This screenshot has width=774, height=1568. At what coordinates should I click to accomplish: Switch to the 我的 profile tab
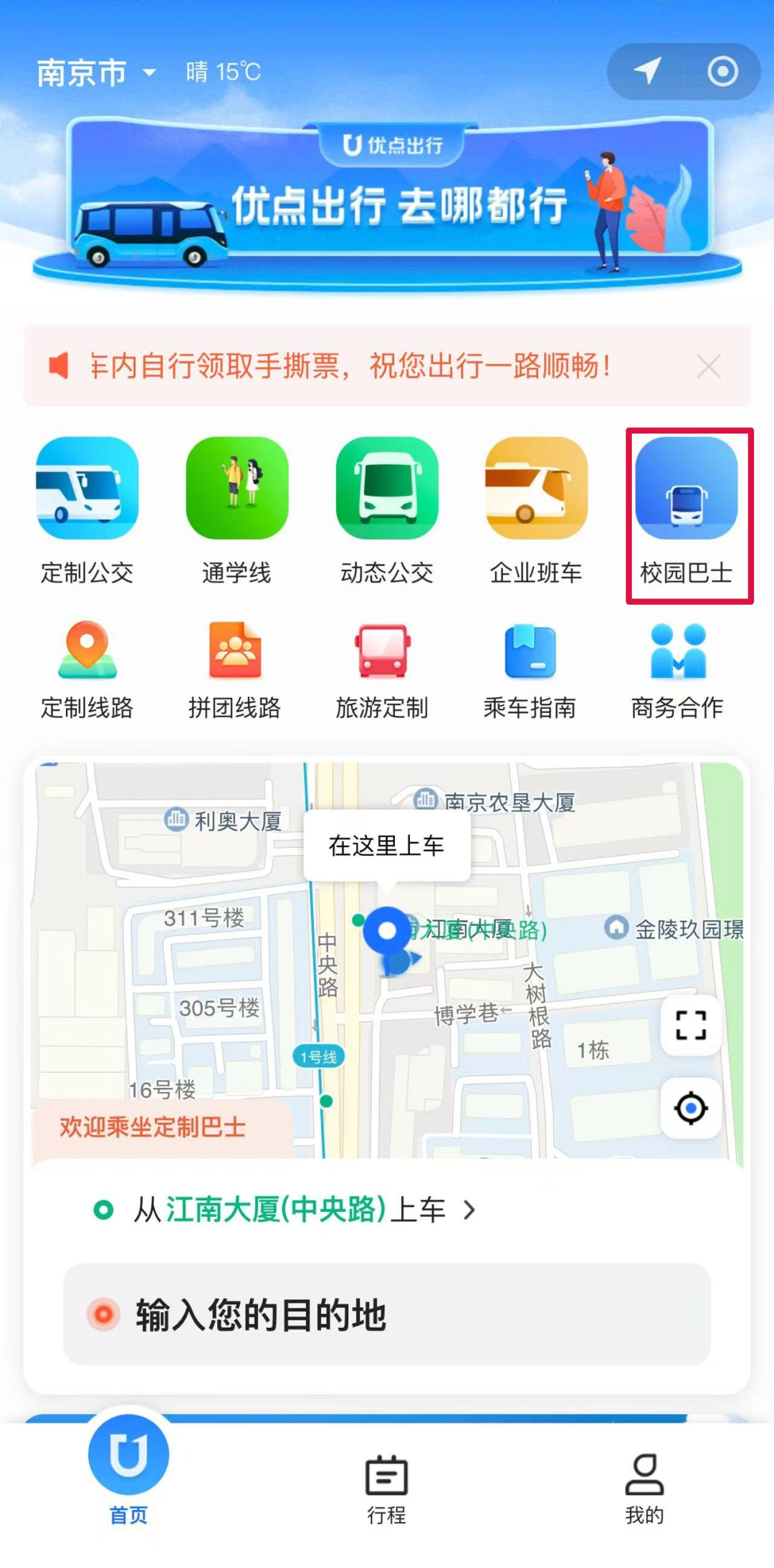click(644, 1488)
